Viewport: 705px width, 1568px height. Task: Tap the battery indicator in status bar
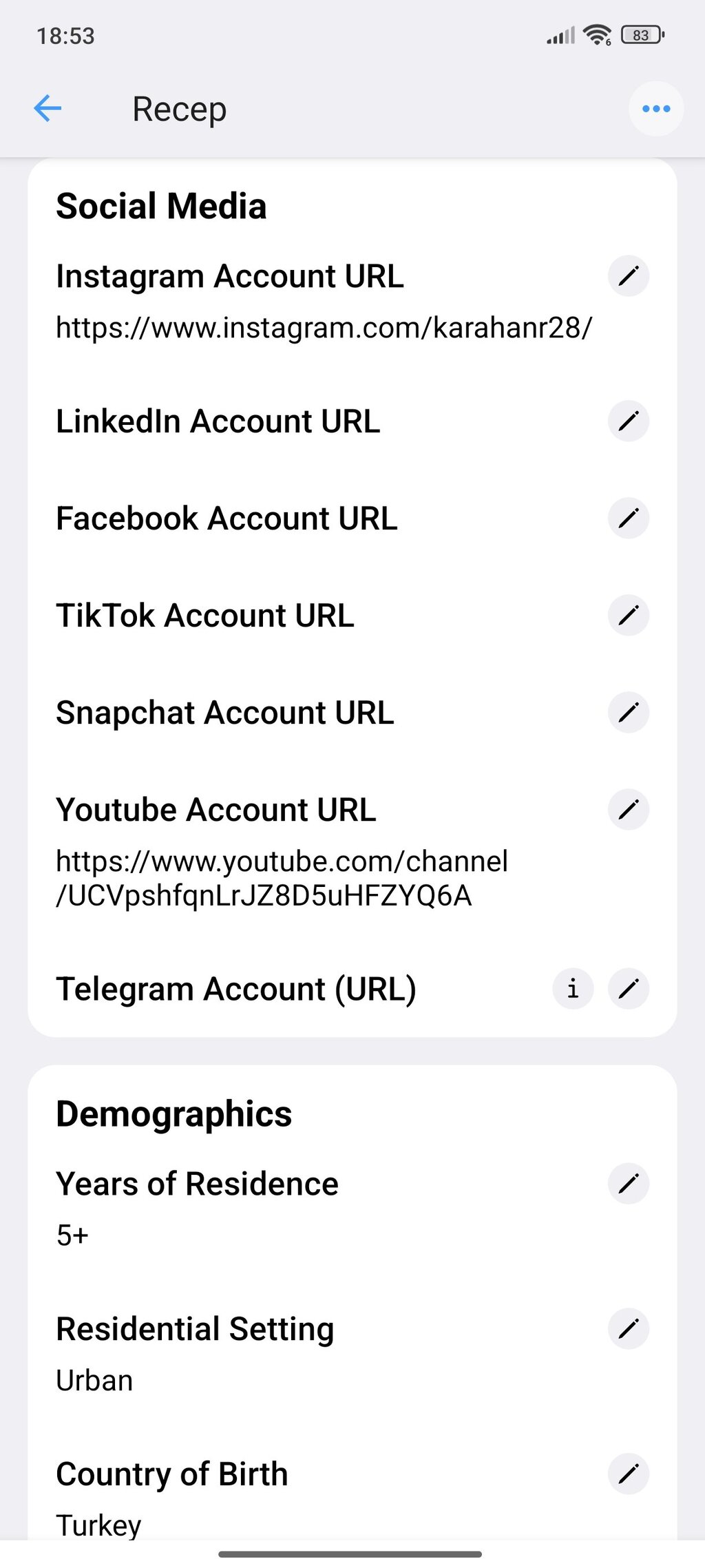point(640,34)
